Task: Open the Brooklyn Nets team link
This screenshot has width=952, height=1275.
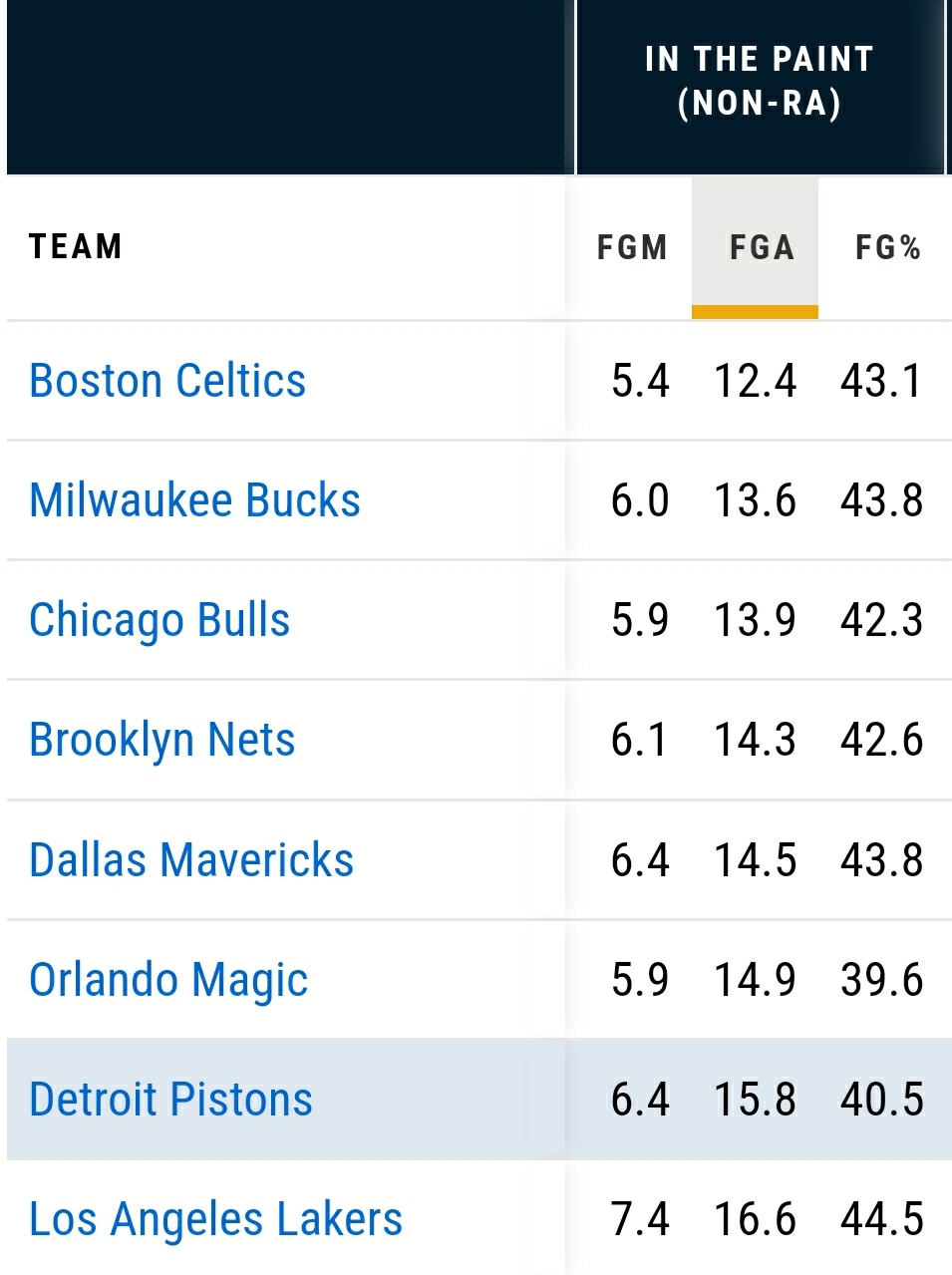Action: 162,740
